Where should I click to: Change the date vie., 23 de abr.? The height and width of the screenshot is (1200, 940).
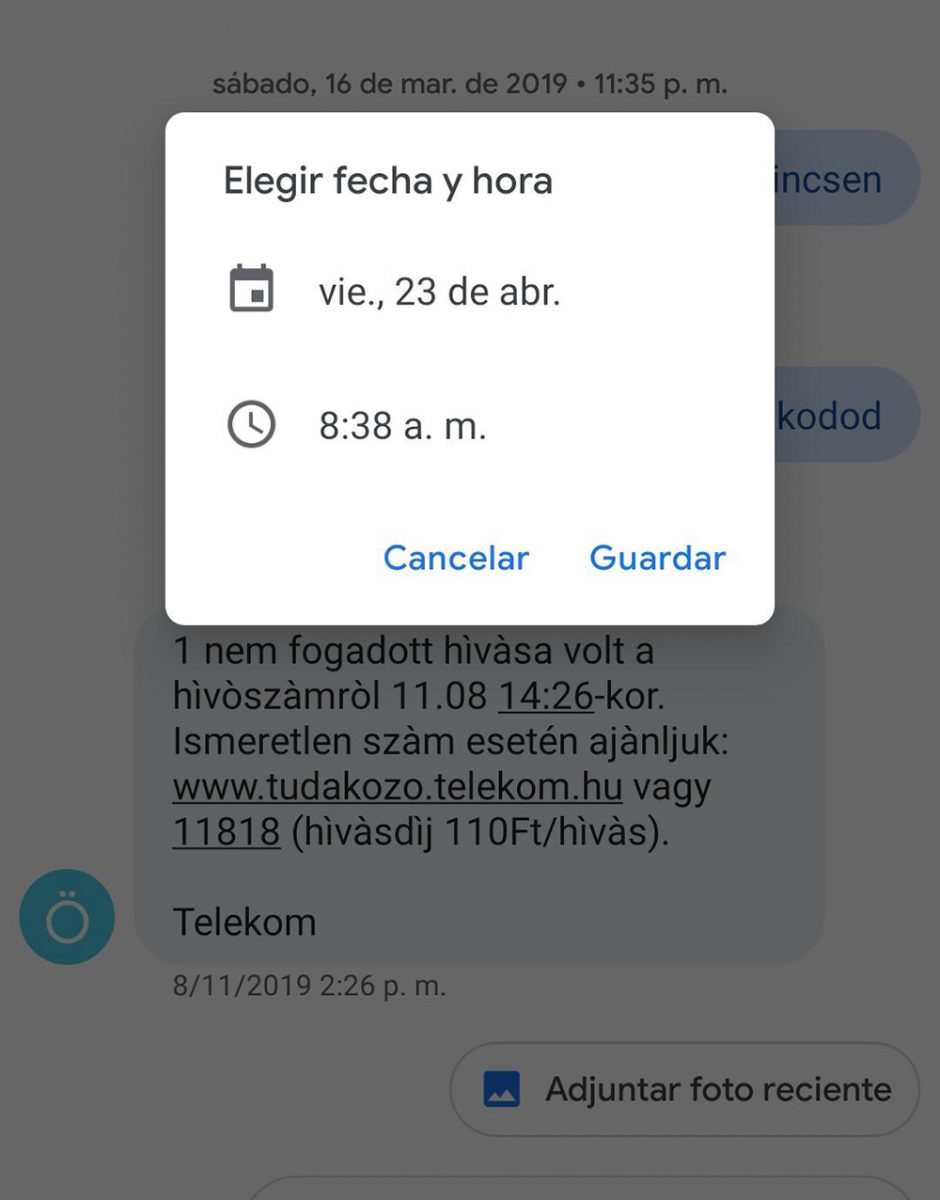click(438, 292)
